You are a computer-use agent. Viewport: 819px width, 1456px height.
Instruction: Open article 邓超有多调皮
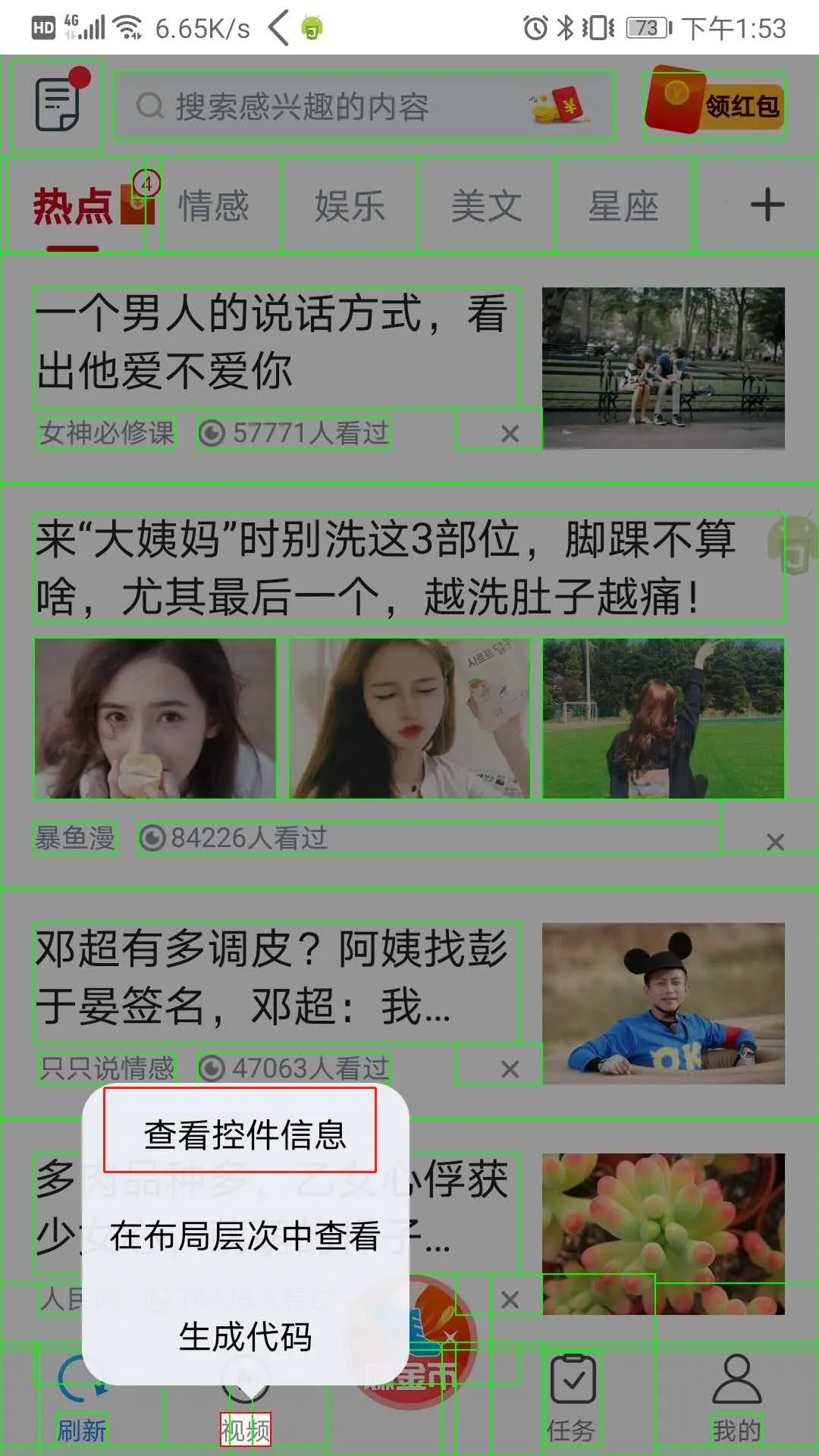pos(276,978)
